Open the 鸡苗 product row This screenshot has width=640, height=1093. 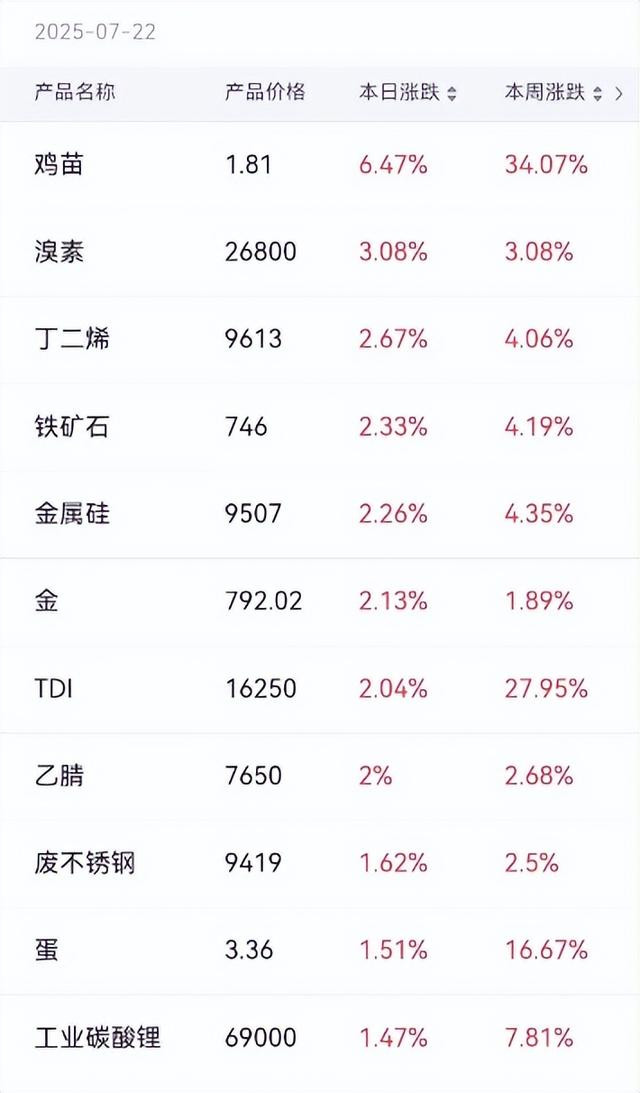click(x=320, y=165)
